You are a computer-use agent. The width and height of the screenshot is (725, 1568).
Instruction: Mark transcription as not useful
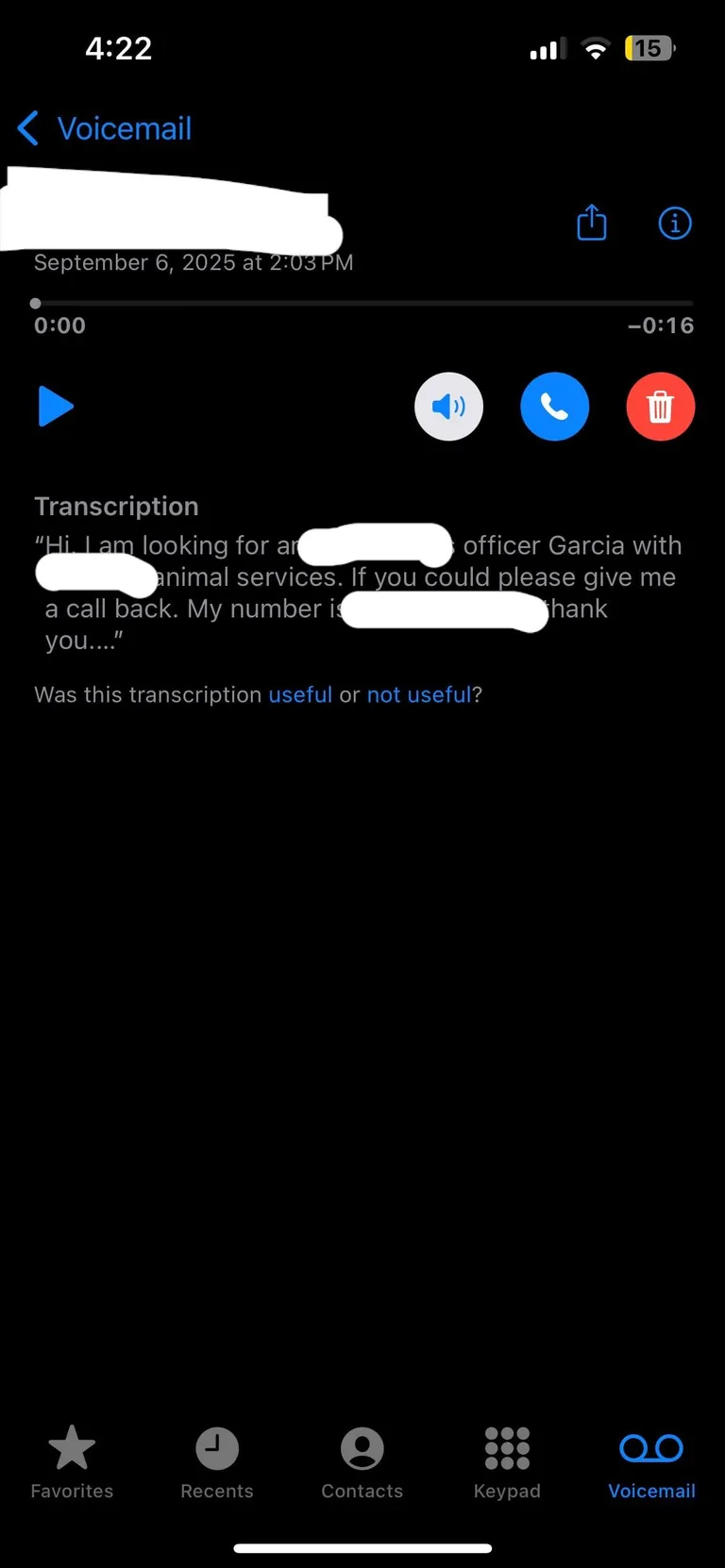tap(418, 695)
